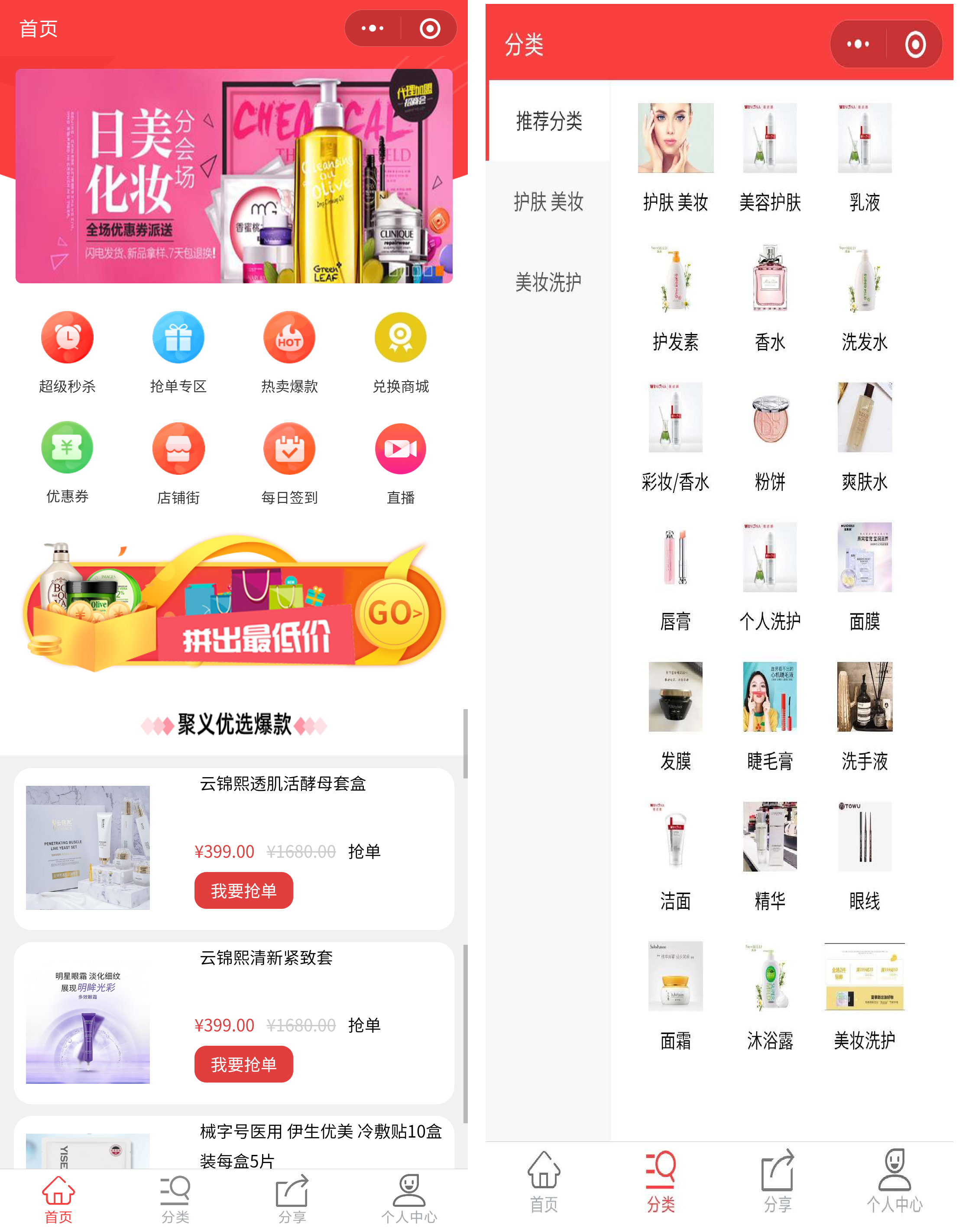Open the 日美化妆分会场 promo banner
Image resolution: width=972 pixels, height=1232 pixels.
coord(234,176)
